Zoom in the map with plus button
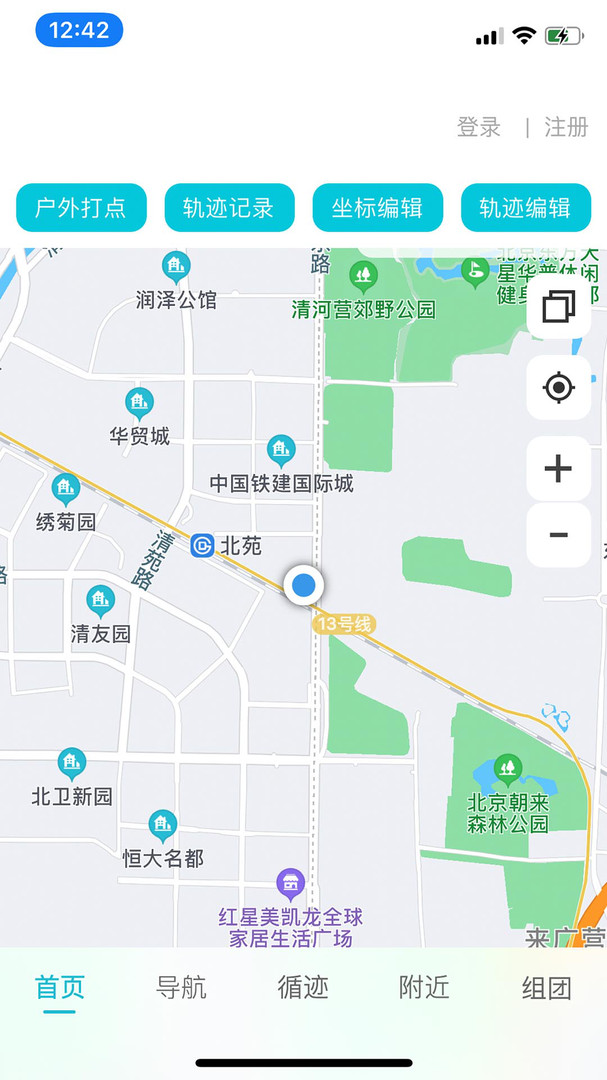 [558, 468]
